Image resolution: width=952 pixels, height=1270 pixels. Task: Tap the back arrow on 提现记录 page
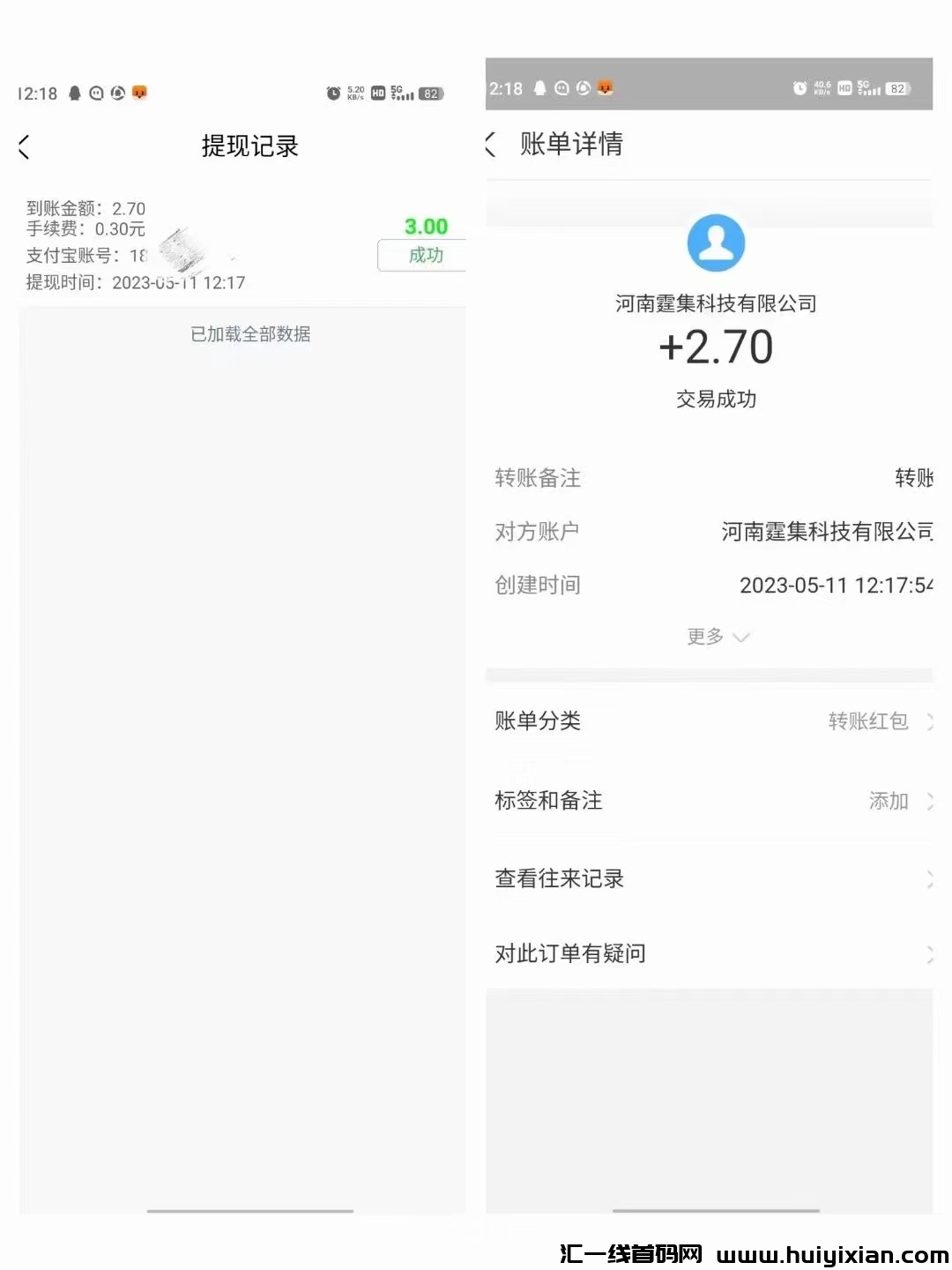point(25,147)
